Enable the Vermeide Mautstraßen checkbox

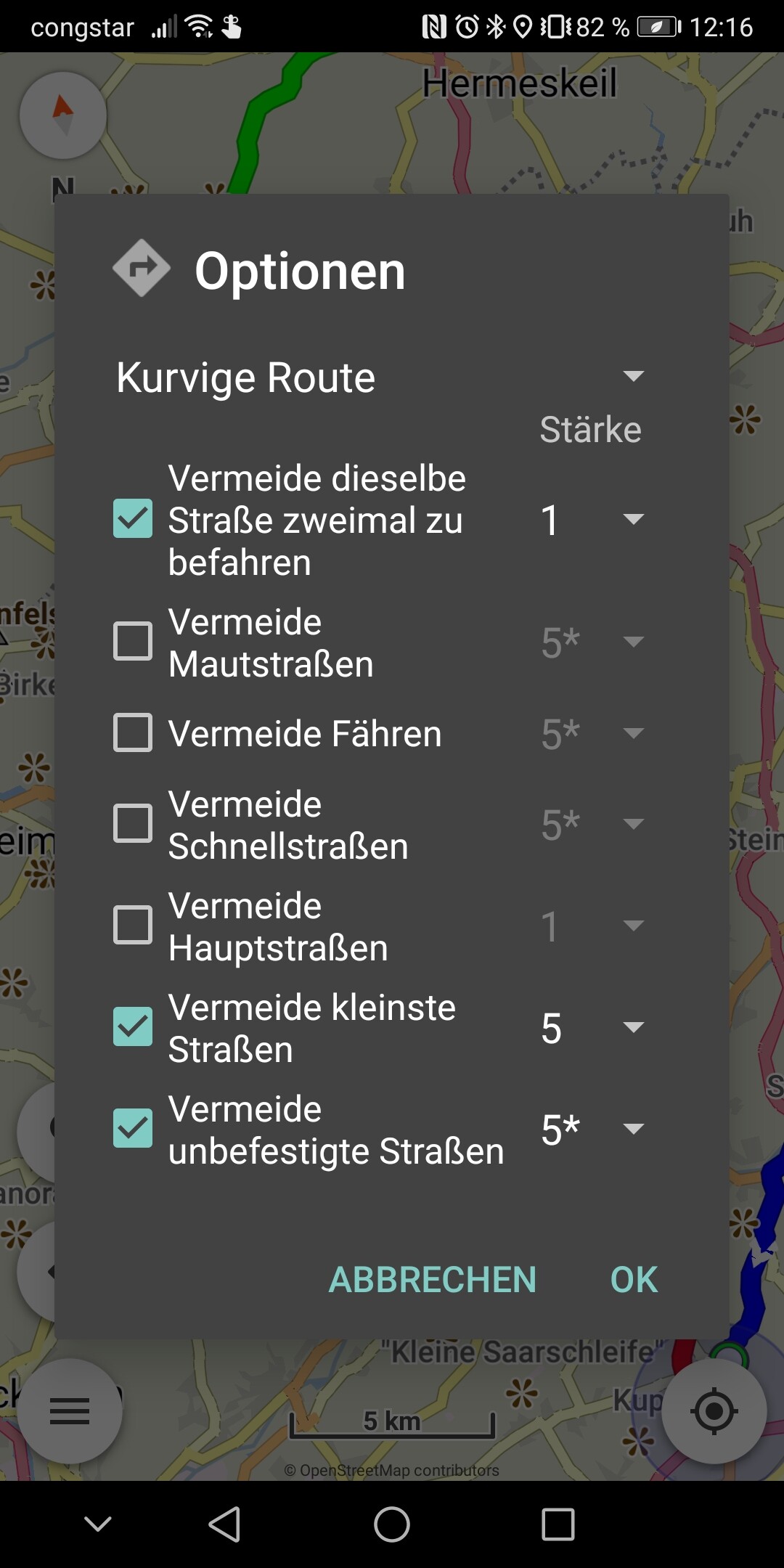point(133,641)
